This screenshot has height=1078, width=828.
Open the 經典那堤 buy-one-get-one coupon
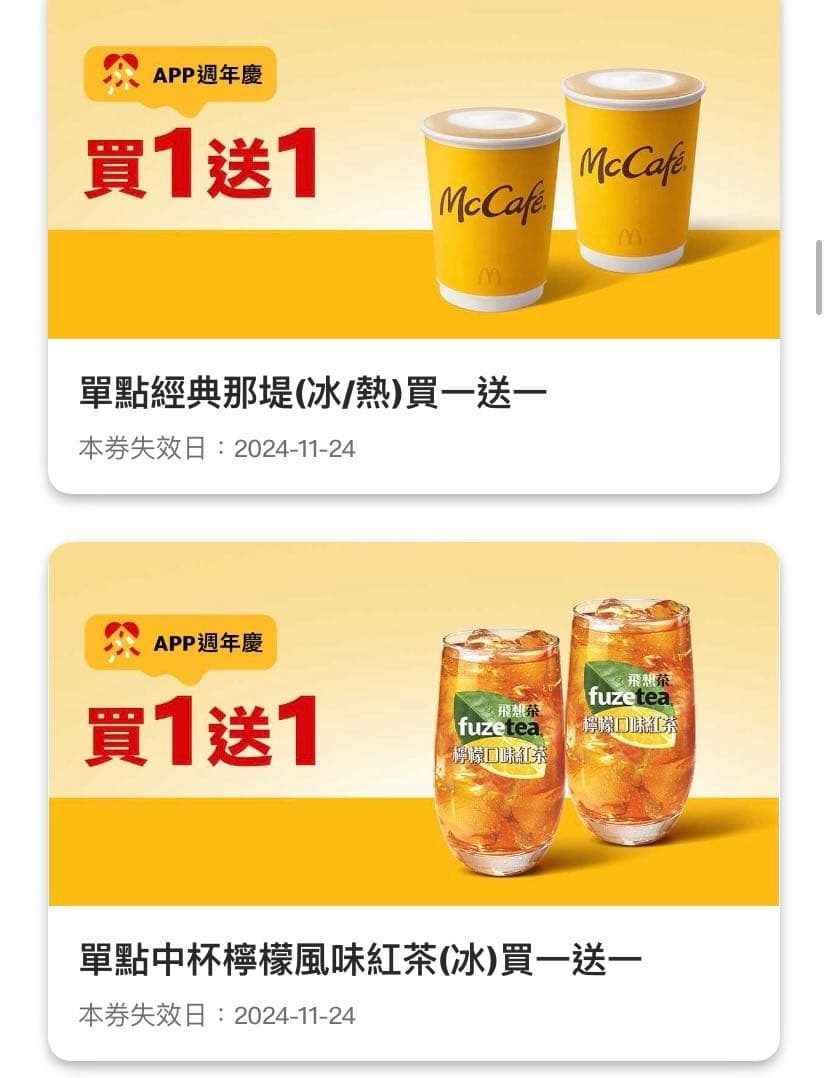point(413,390)
